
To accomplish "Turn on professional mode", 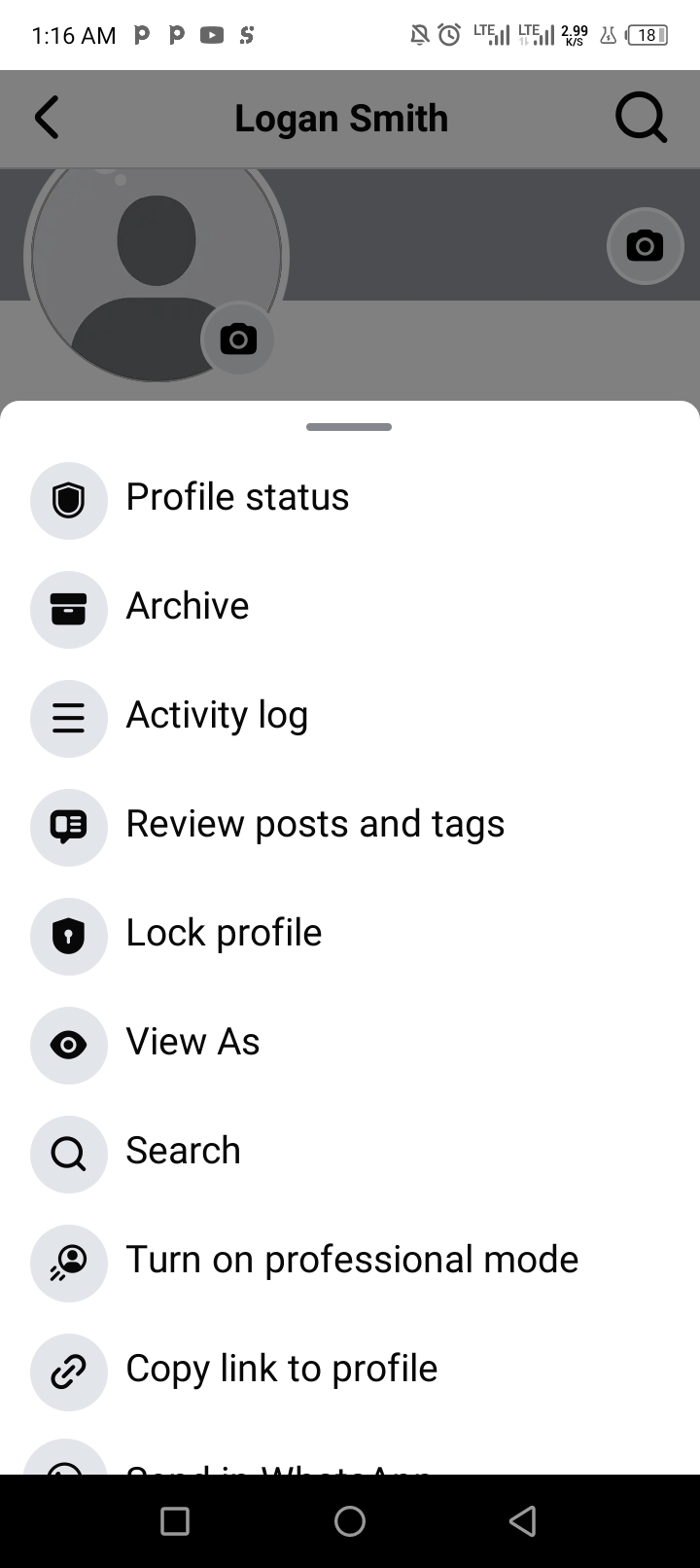I will (352, 1260).
